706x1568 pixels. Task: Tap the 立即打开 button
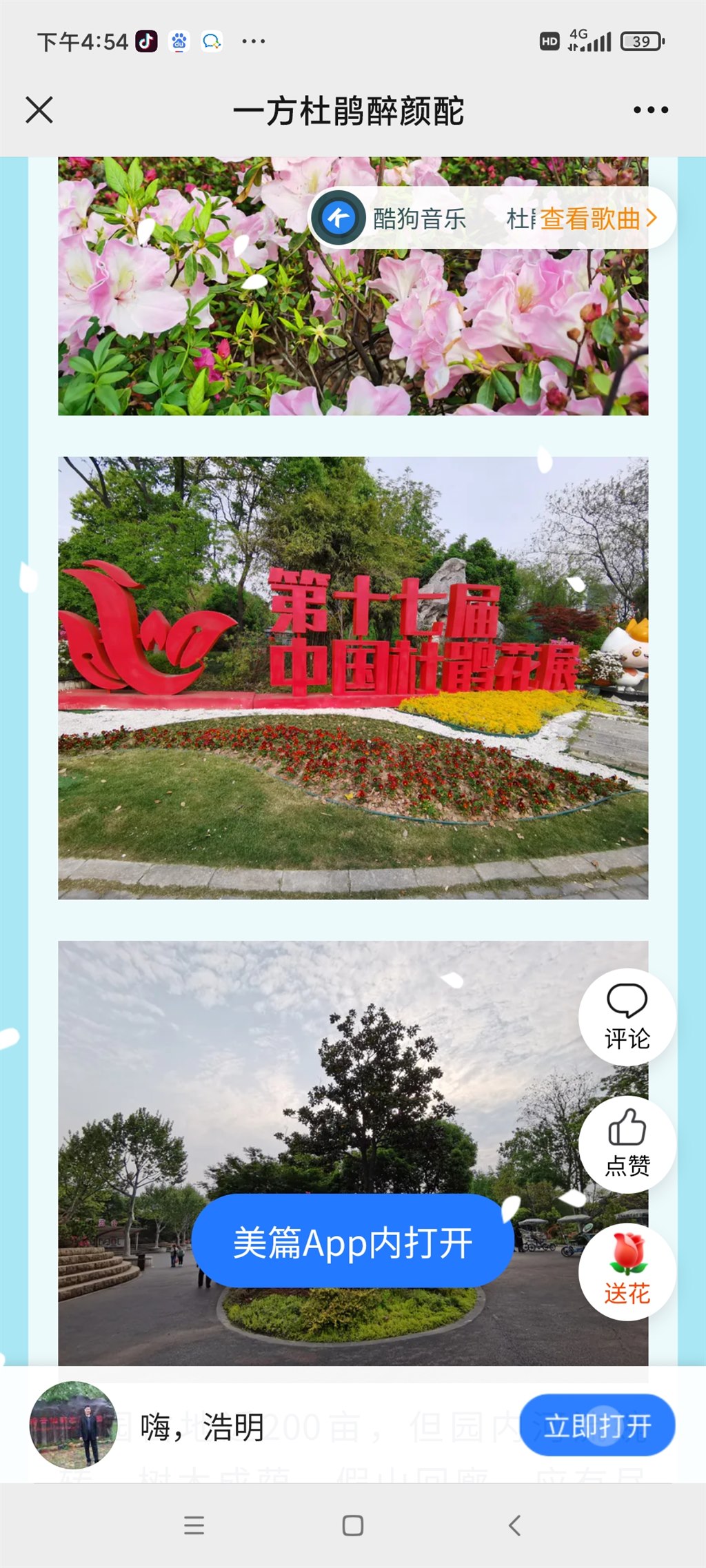click(597, 1425)
